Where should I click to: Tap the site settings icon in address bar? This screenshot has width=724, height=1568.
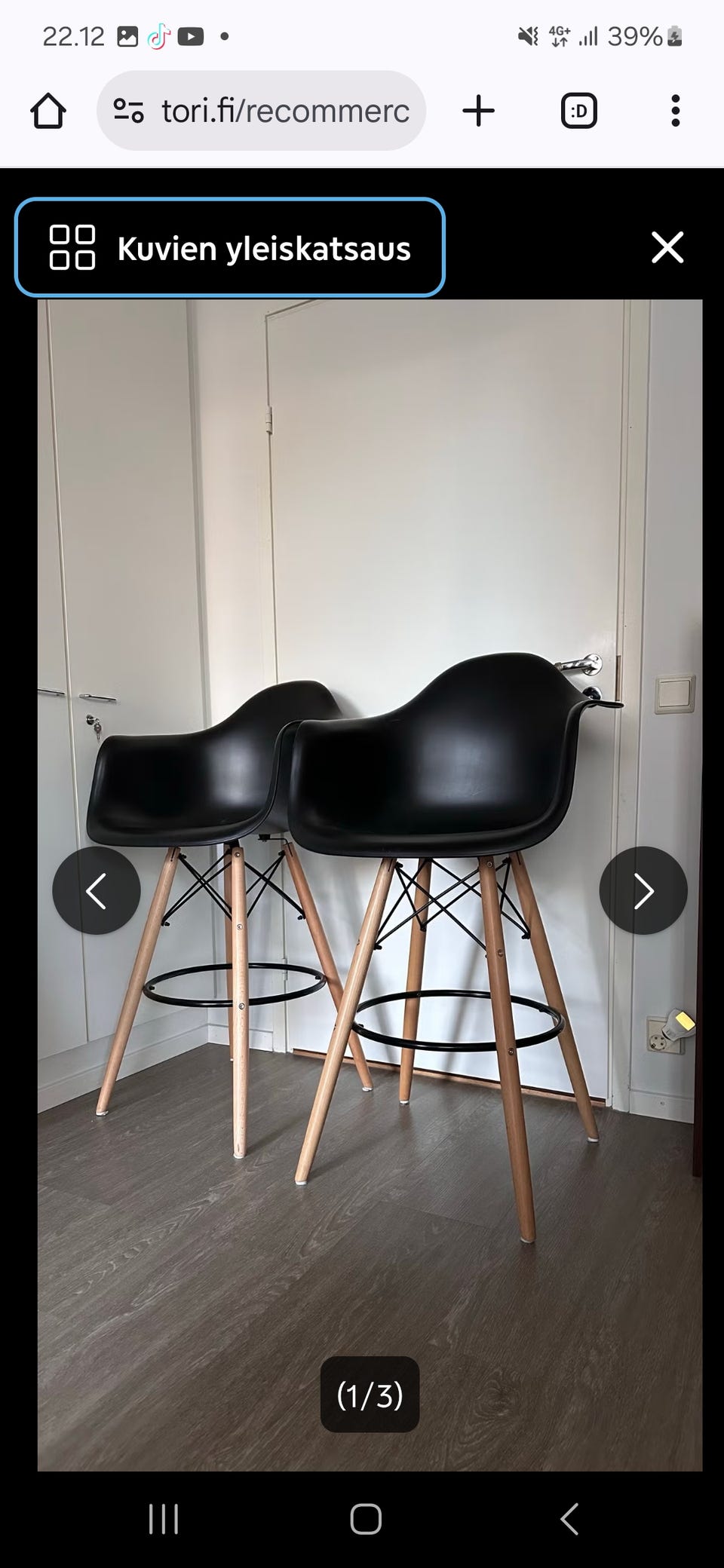click(129, 112)
